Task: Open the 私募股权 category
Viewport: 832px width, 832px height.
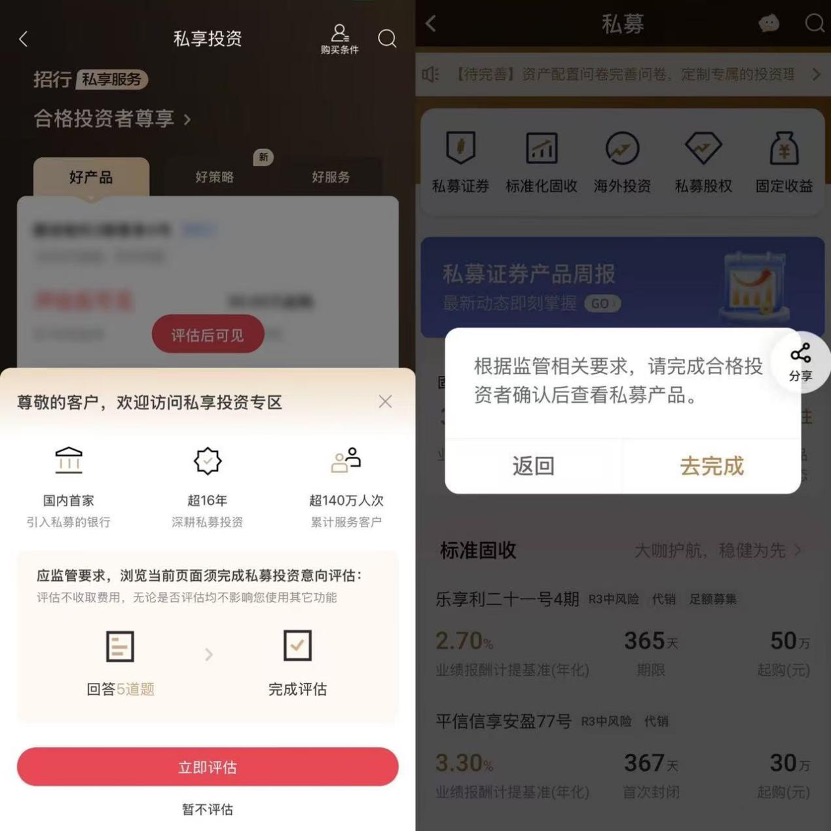Action: tap(703, 162)
